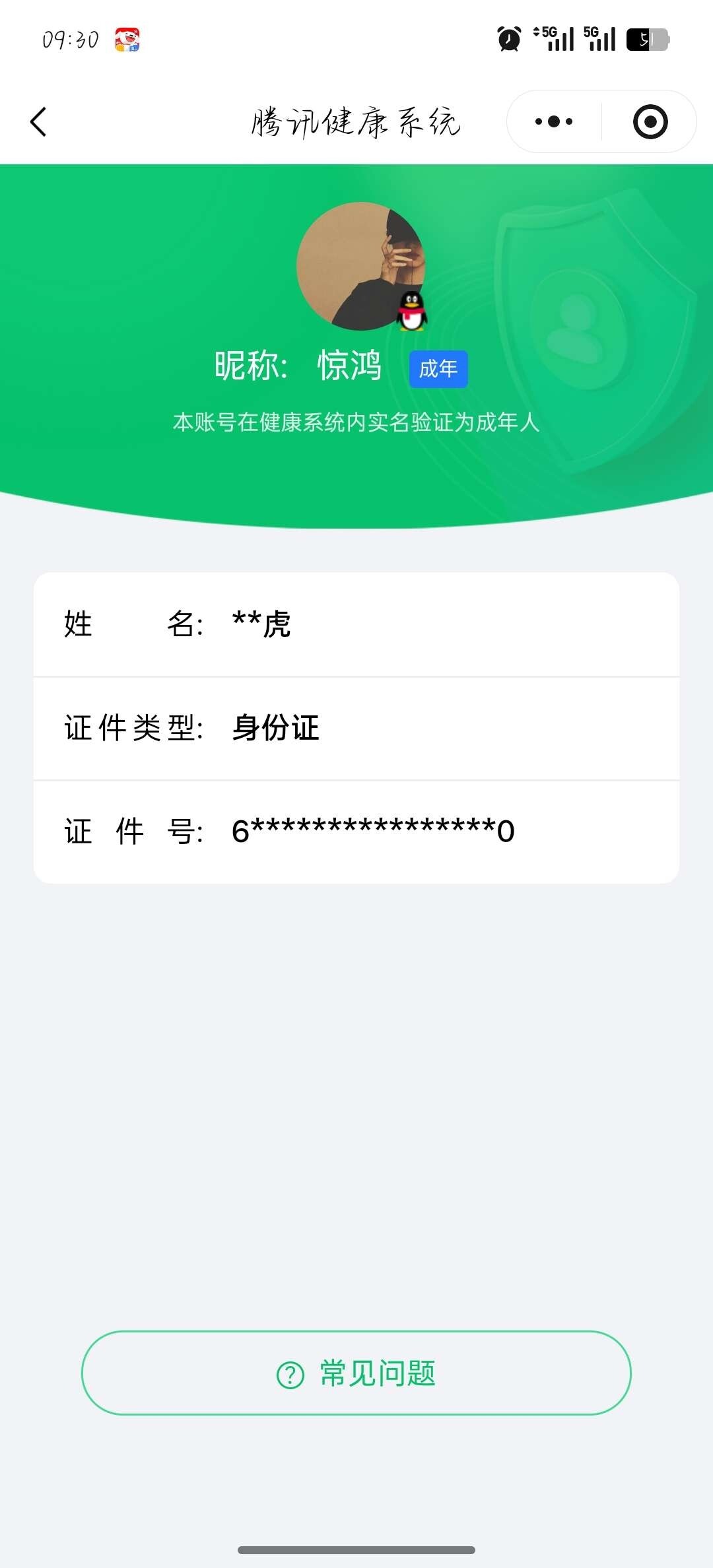Click the back arrow to go back
Viewport: 713px width, 1568px height.
(x=38, y=121)
